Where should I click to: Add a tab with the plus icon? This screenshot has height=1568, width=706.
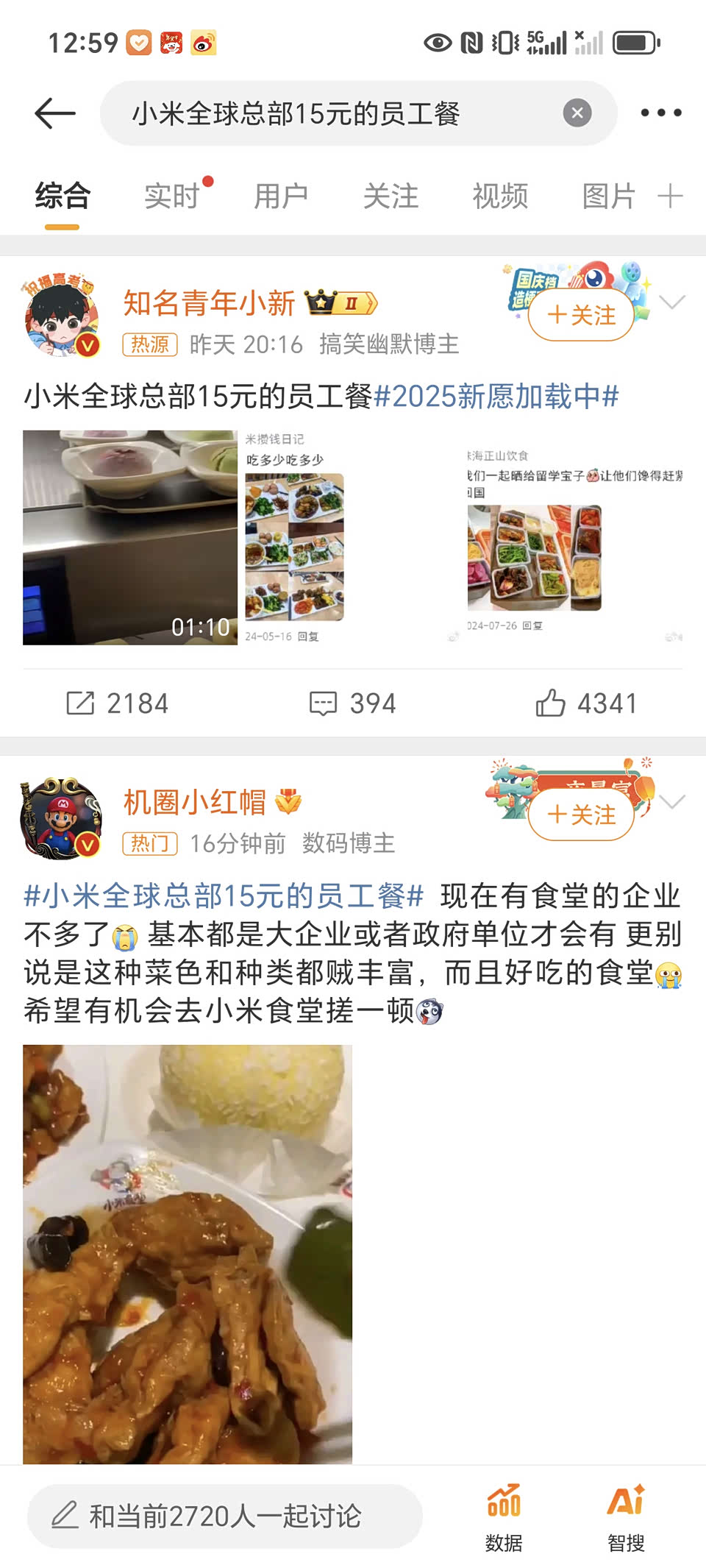click(x=670, y=196)
